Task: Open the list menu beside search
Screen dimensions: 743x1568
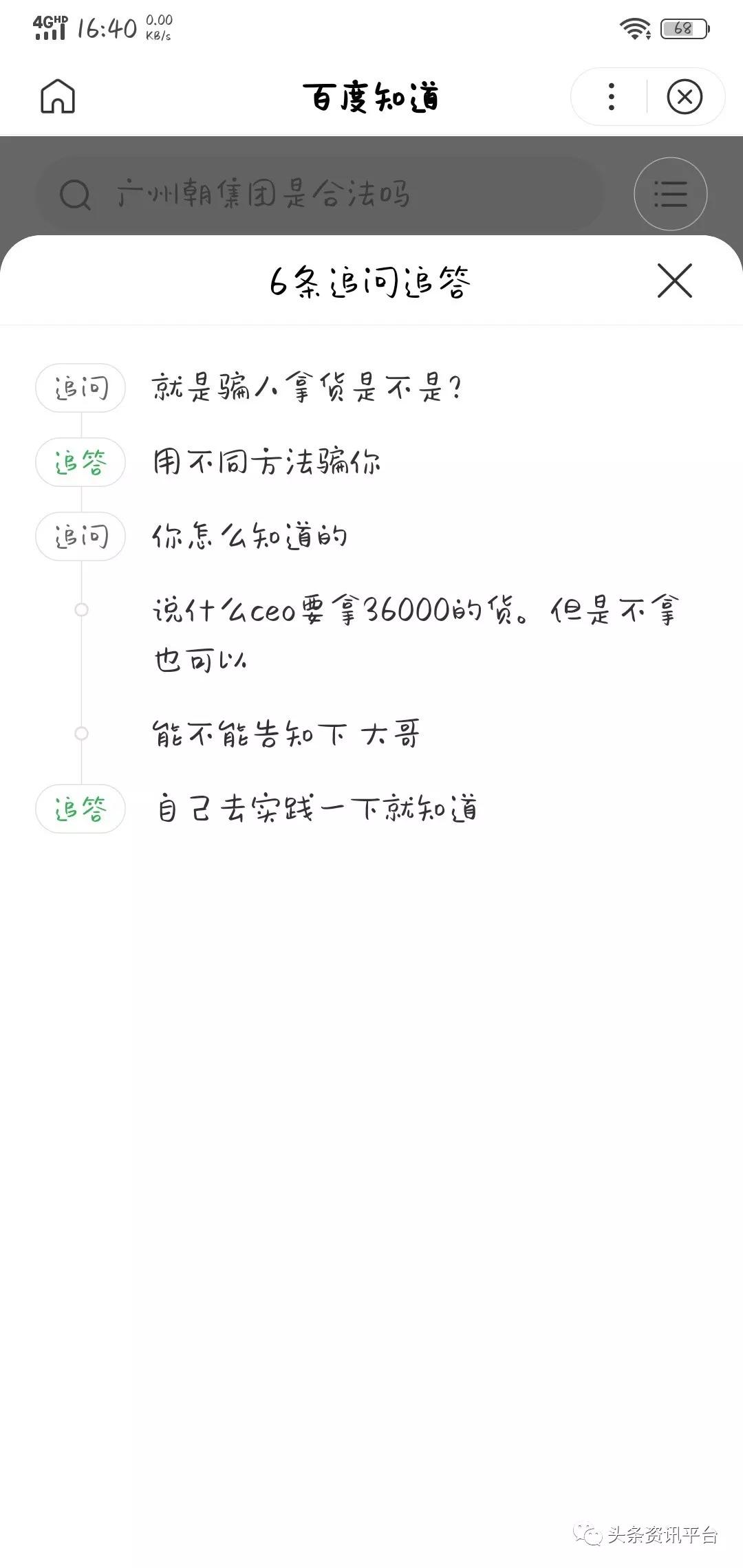Action: 670,194
